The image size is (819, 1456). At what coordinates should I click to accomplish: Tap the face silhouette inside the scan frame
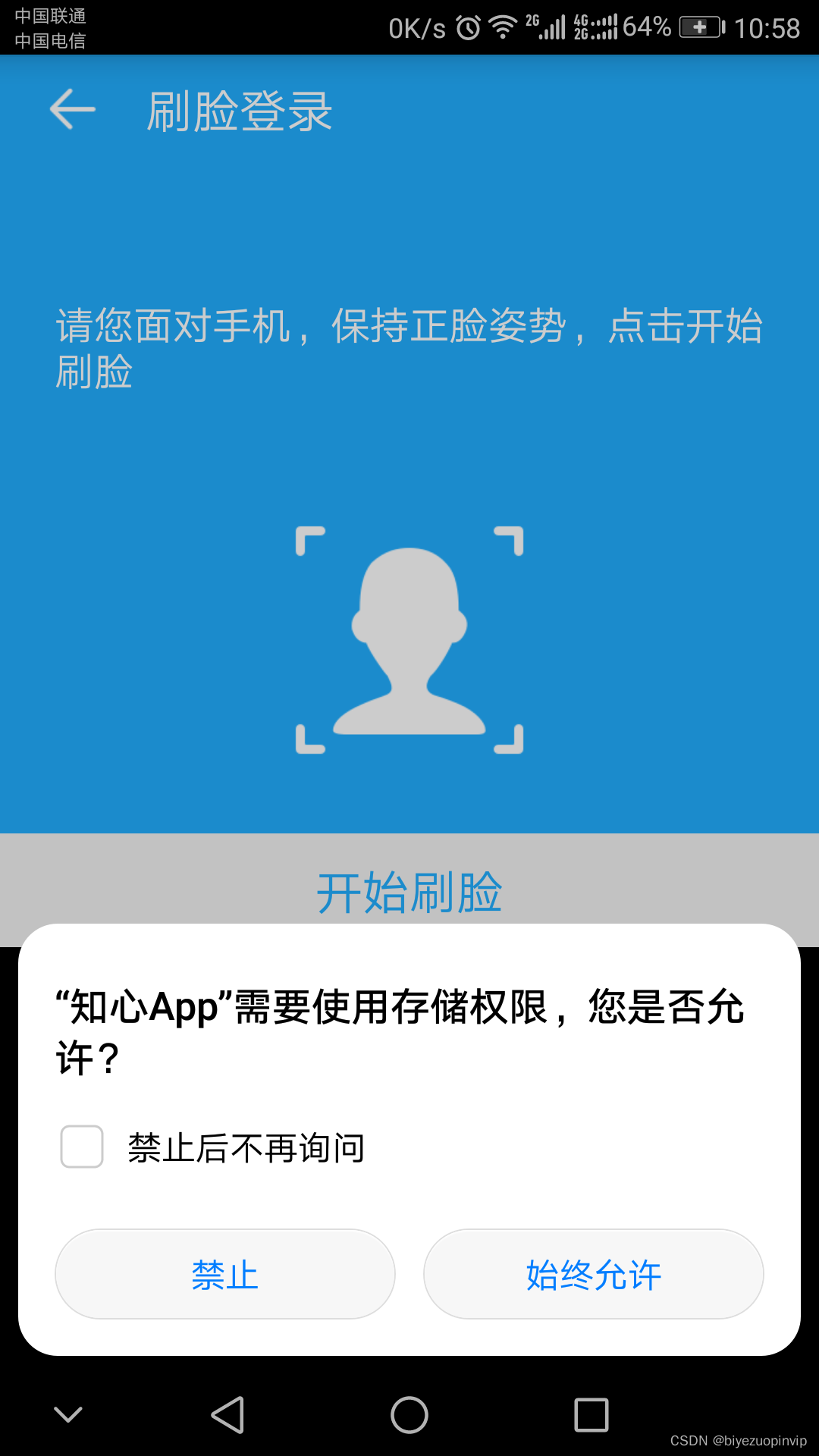click(x=409, y=641)
